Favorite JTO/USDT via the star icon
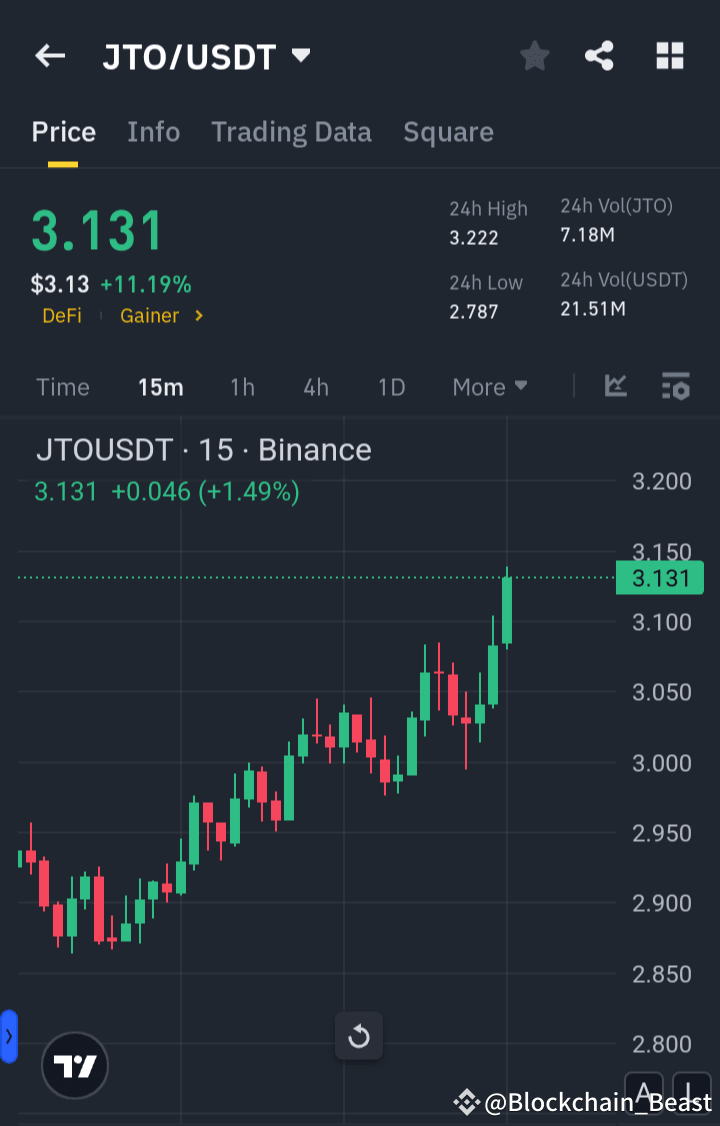 pos(534,56)
